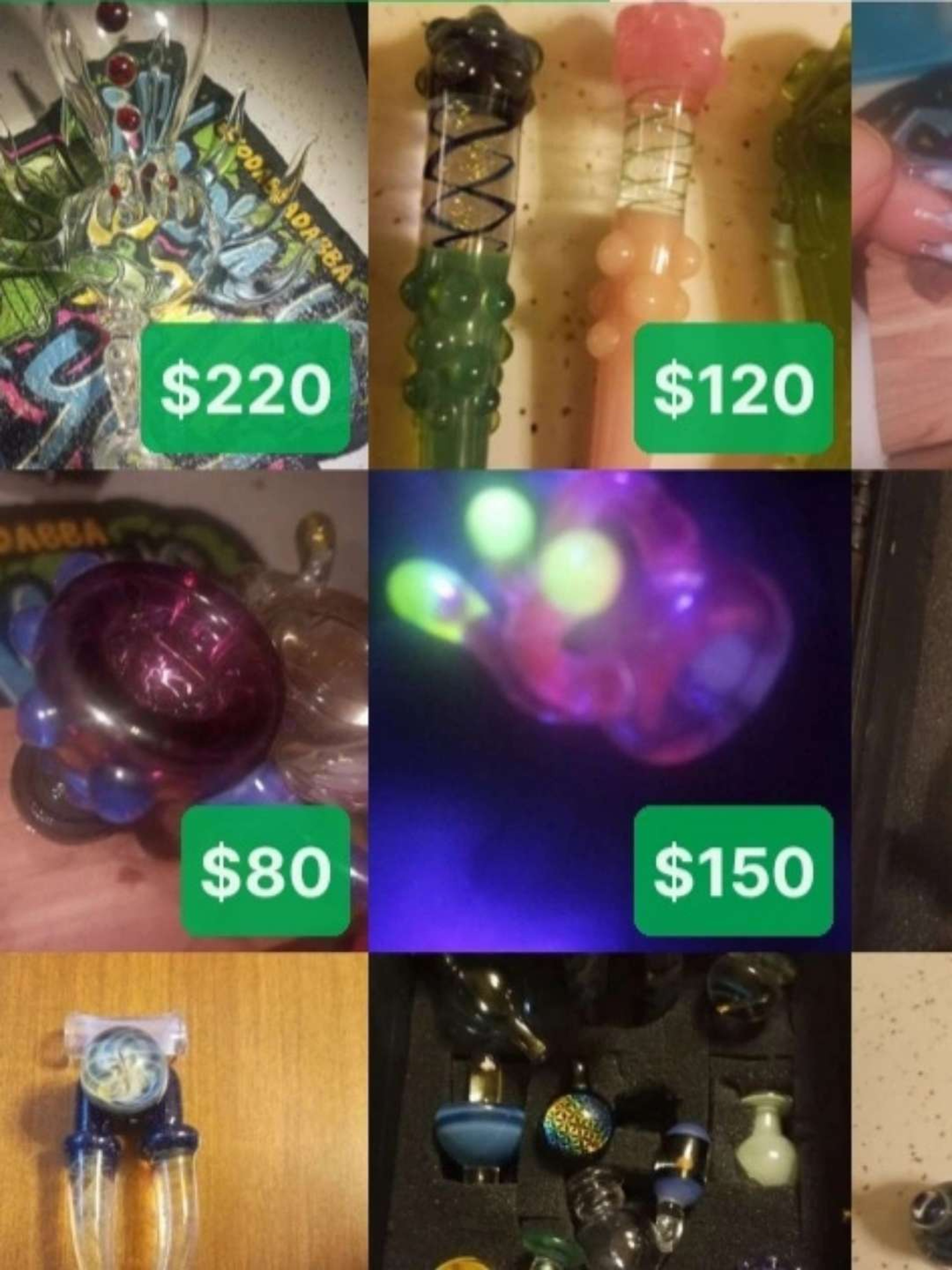View the $120 glass dab tools listing

(608, 230)
